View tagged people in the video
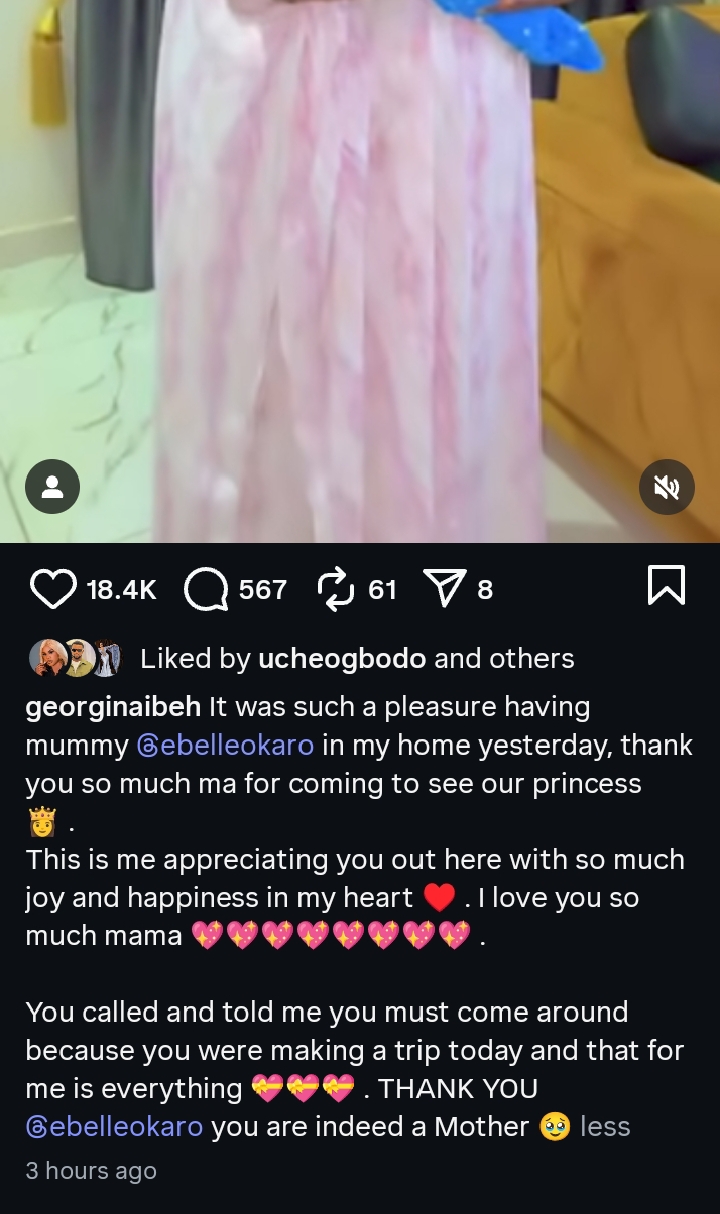This screenshot has width=720, height=1214. coord(52,487)
